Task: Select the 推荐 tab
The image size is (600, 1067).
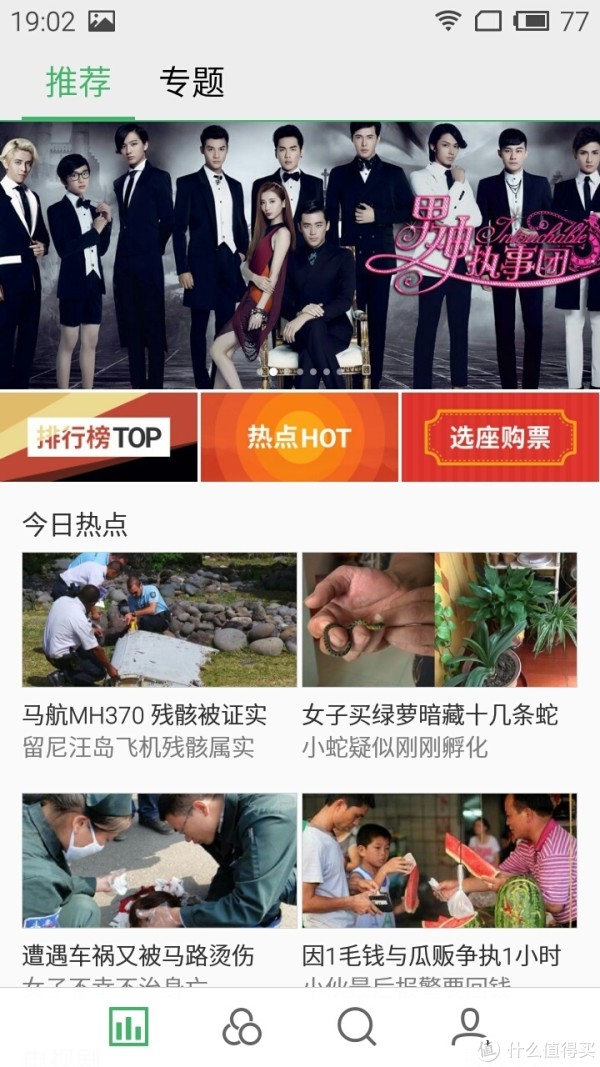Action: click(78, 82)
